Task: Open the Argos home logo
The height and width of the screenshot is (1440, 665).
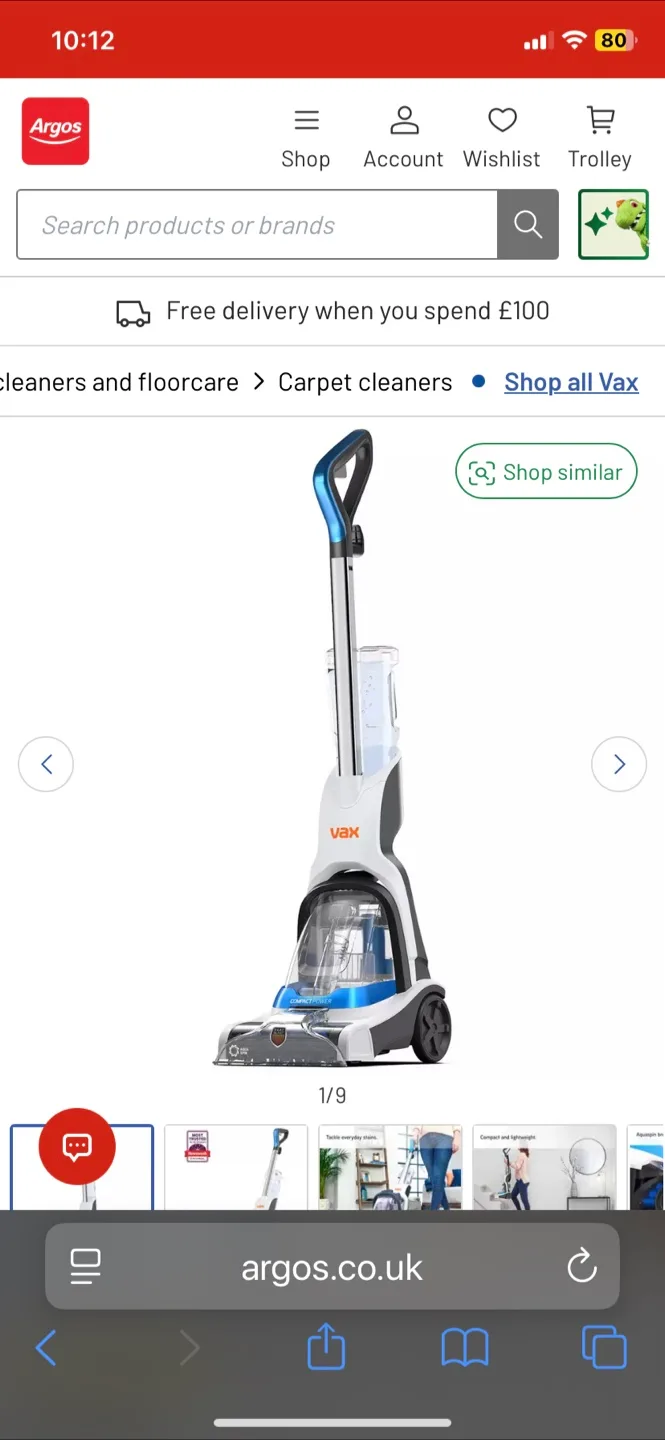Action: (56, 131)
